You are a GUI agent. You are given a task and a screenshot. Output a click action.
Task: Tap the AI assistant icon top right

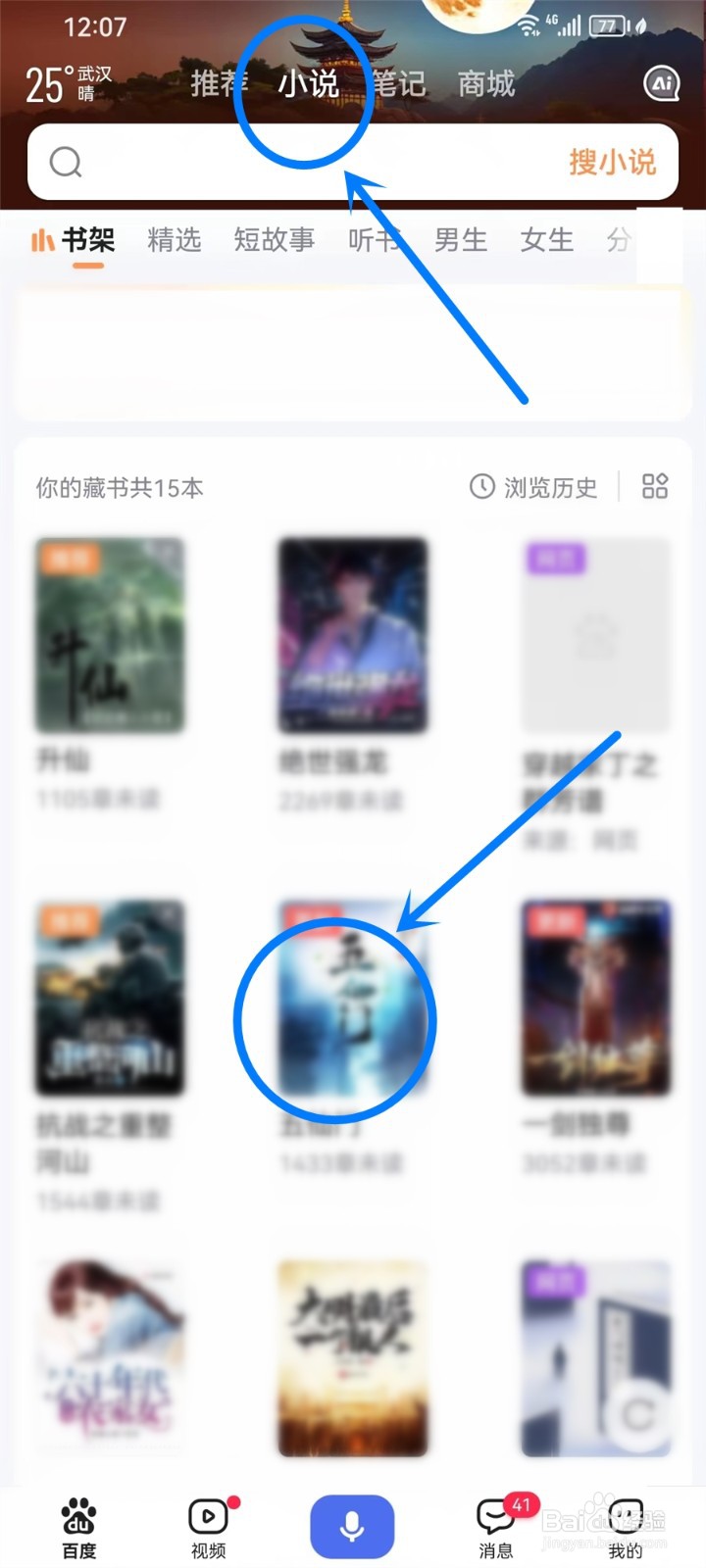pos(659,84)
